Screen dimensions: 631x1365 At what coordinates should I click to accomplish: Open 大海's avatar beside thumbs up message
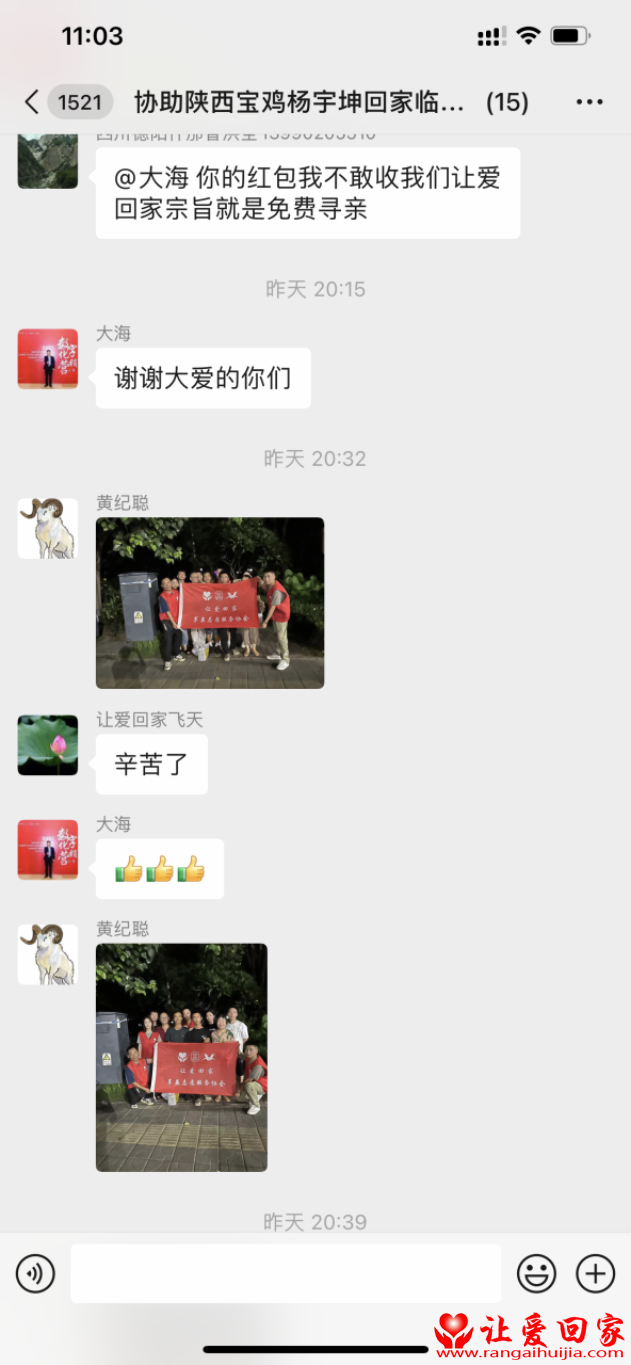pyautogui.click(x=48, y=849)
